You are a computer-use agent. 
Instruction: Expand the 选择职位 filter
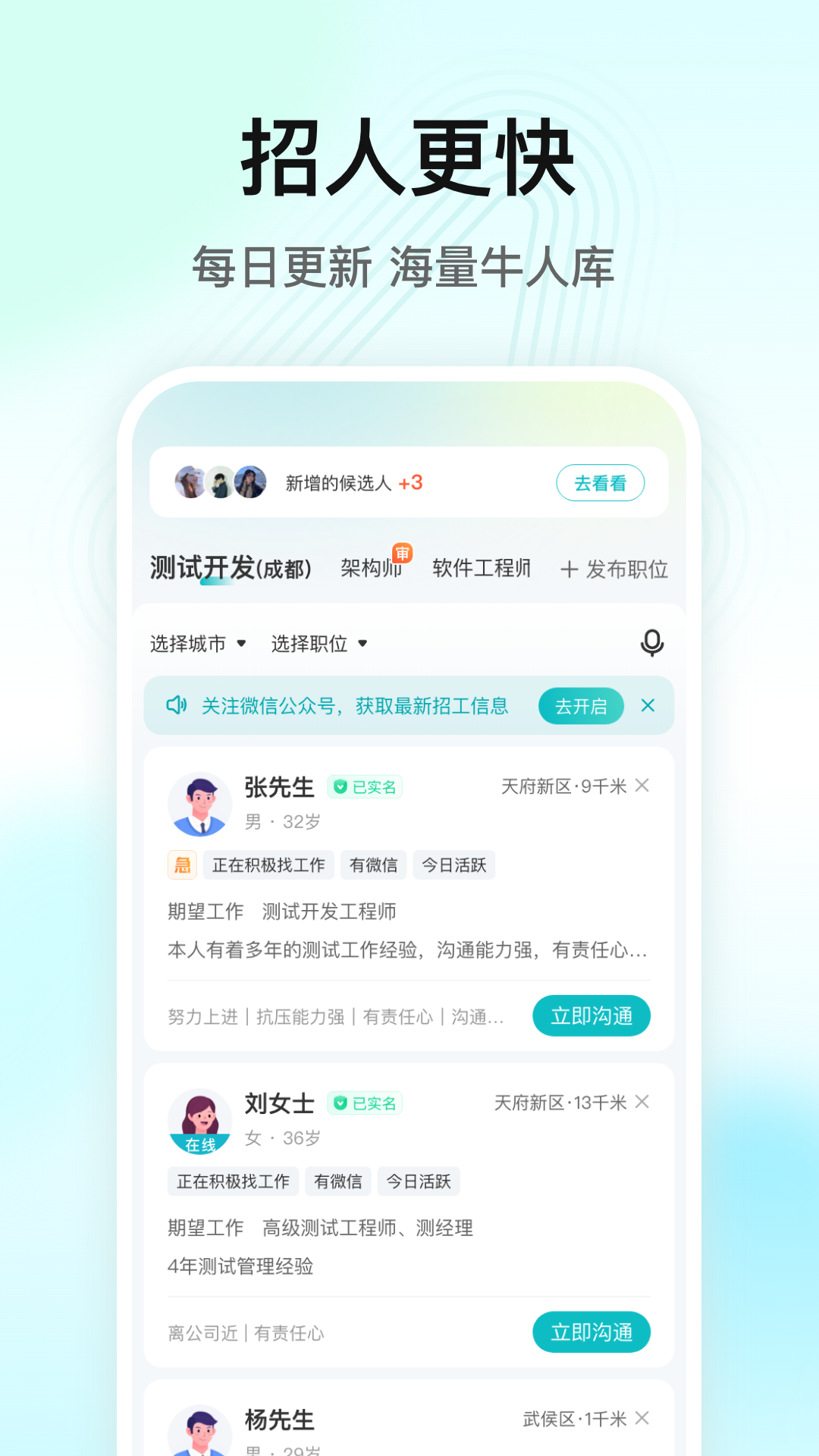click(x=318, y=643)
